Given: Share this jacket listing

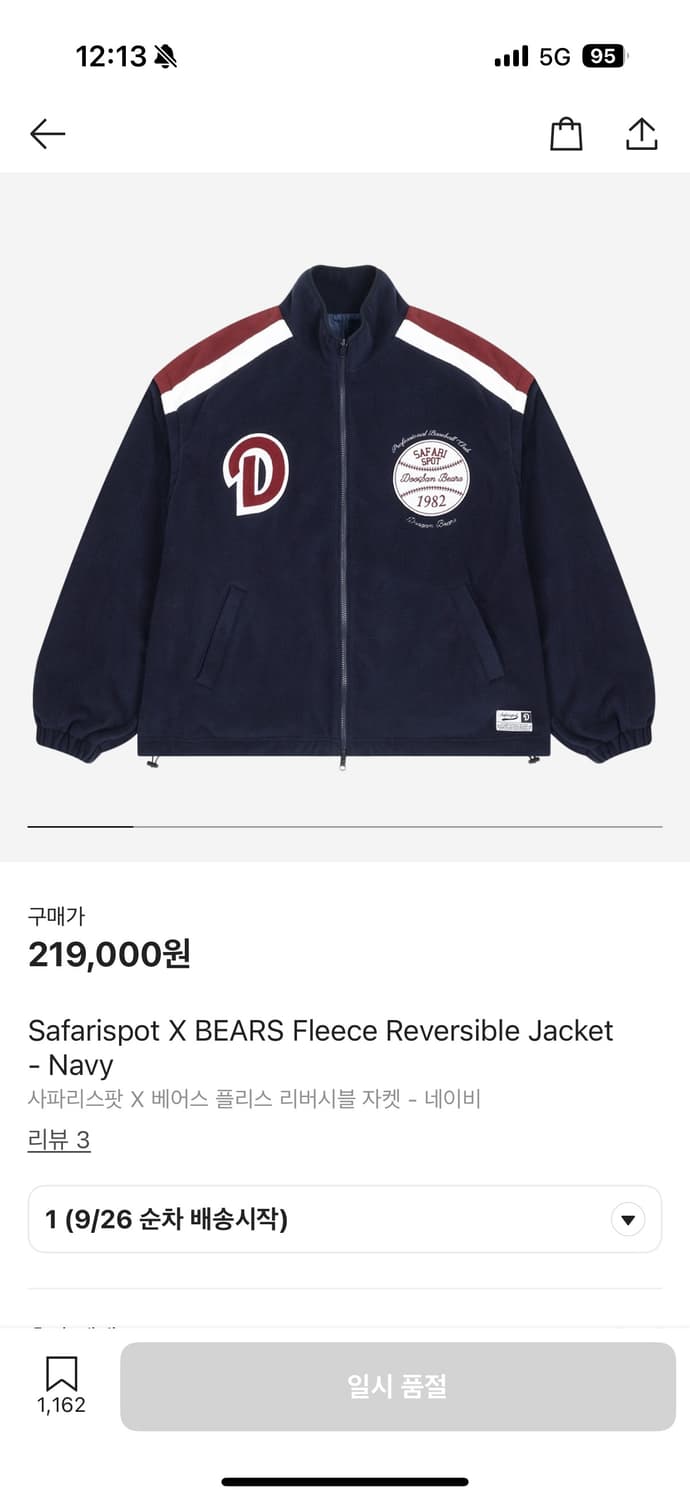Looking at the screenshot, I should click(641, 134).
